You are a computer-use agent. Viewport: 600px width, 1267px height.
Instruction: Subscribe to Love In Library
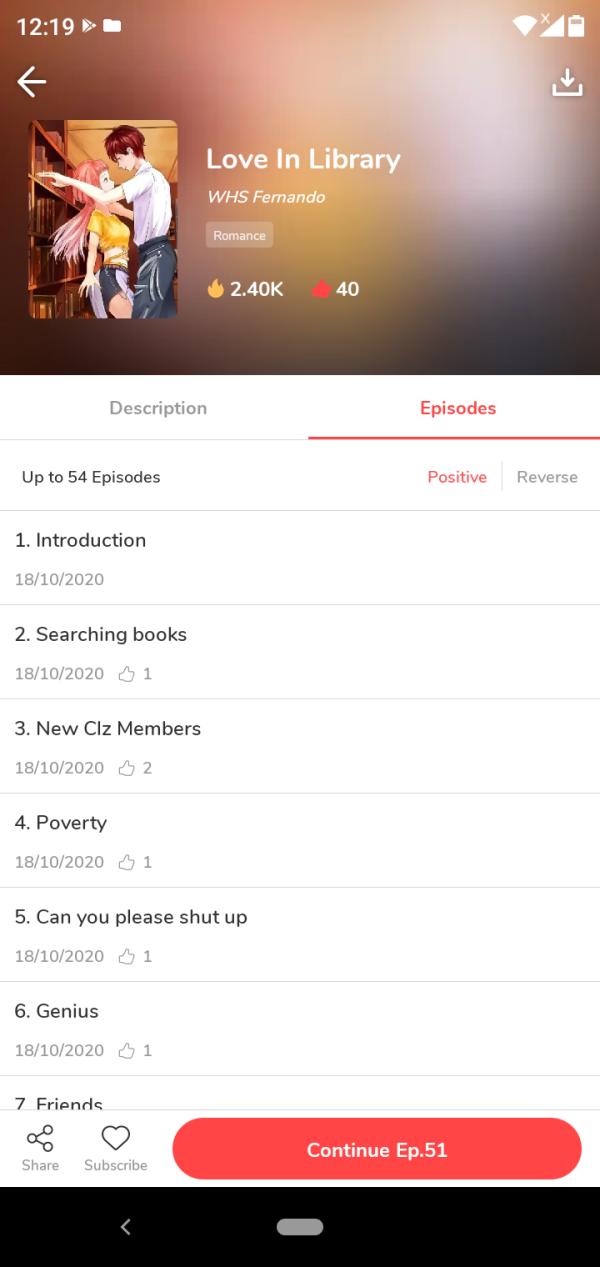click(x=116, y=1148)
